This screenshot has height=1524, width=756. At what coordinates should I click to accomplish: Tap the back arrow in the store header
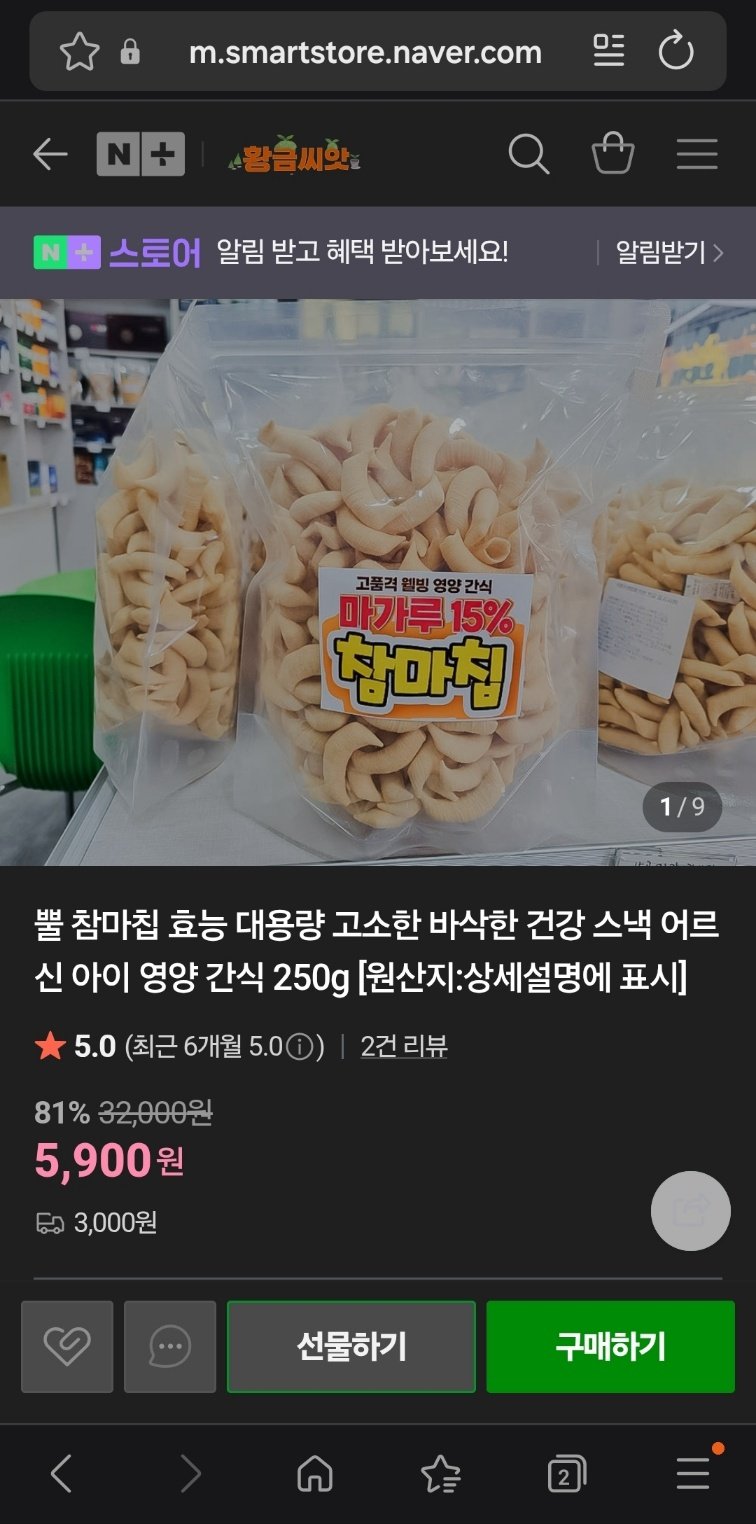point(49,154)
